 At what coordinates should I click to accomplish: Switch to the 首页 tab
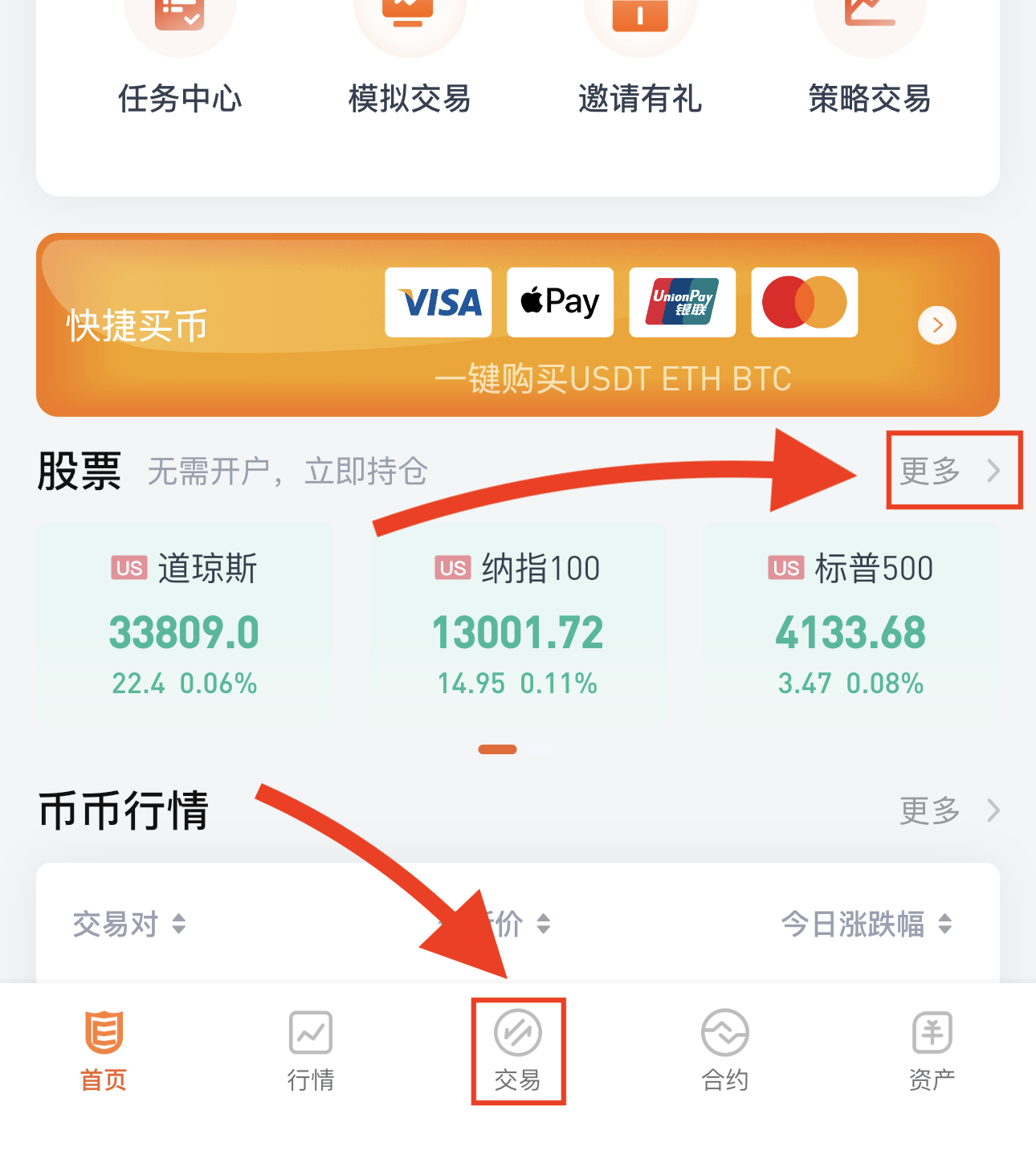point(104,1051)
